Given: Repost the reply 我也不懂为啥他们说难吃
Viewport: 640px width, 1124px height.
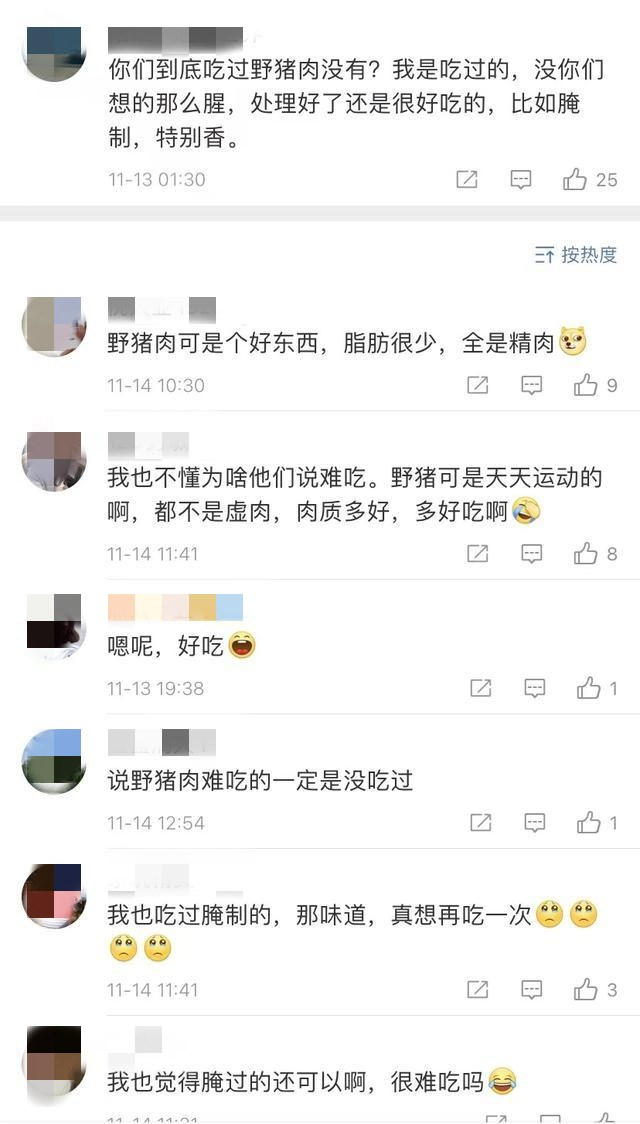Looking at the screenshot, I should point(478,553).
